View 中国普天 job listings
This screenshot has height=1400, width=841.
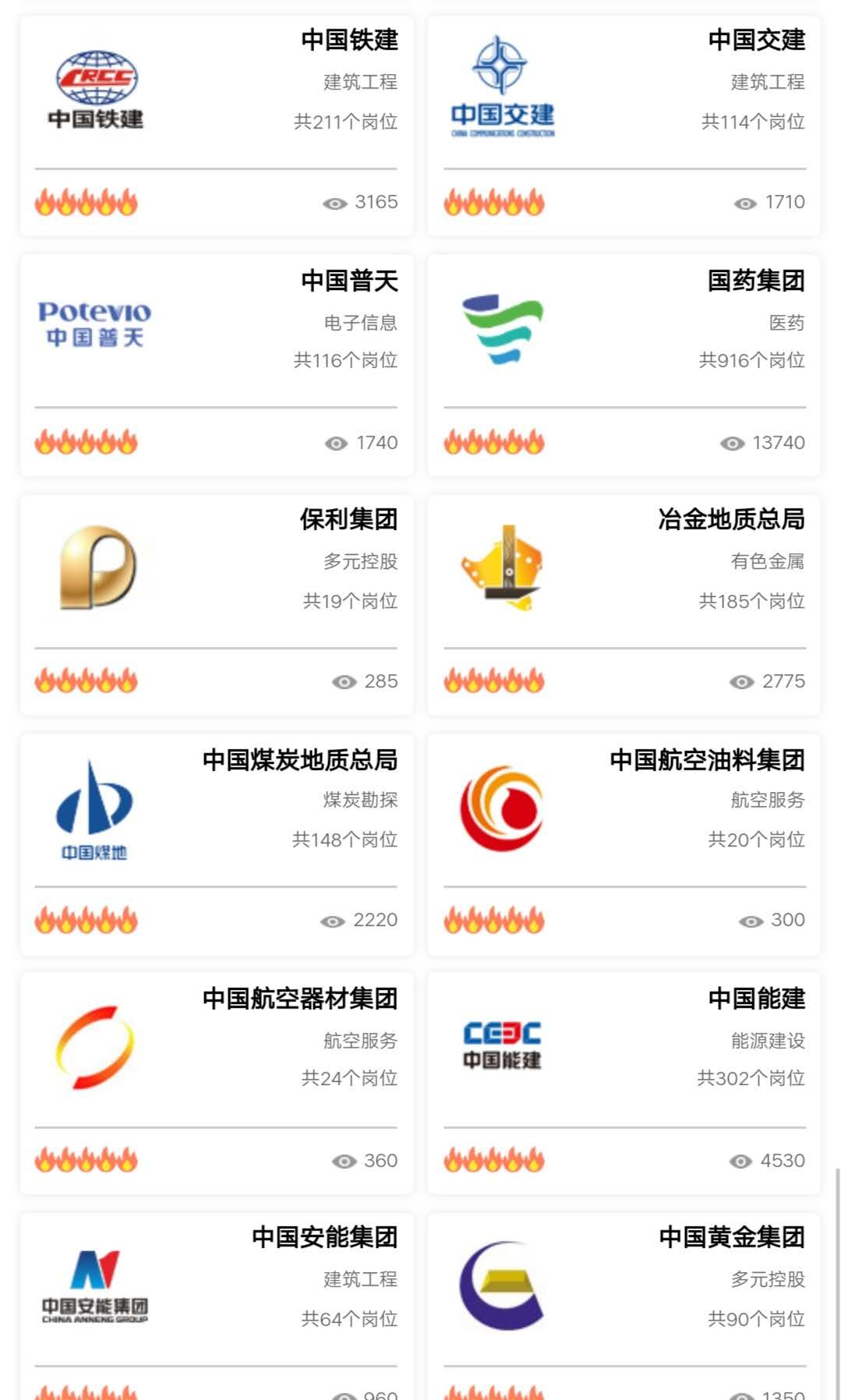coord(217,365)
